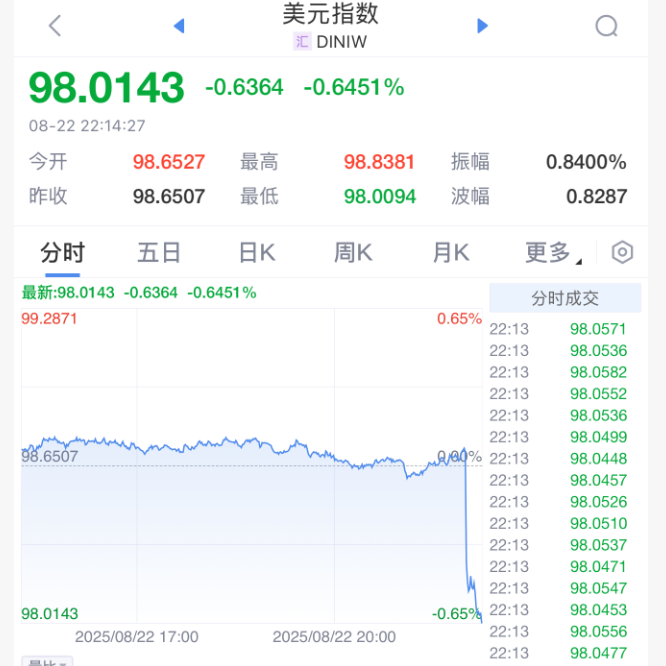The width and height of the screenshot is (666, 666).
Task: Switch to the 日K chart tab
Action: point(257,253)
